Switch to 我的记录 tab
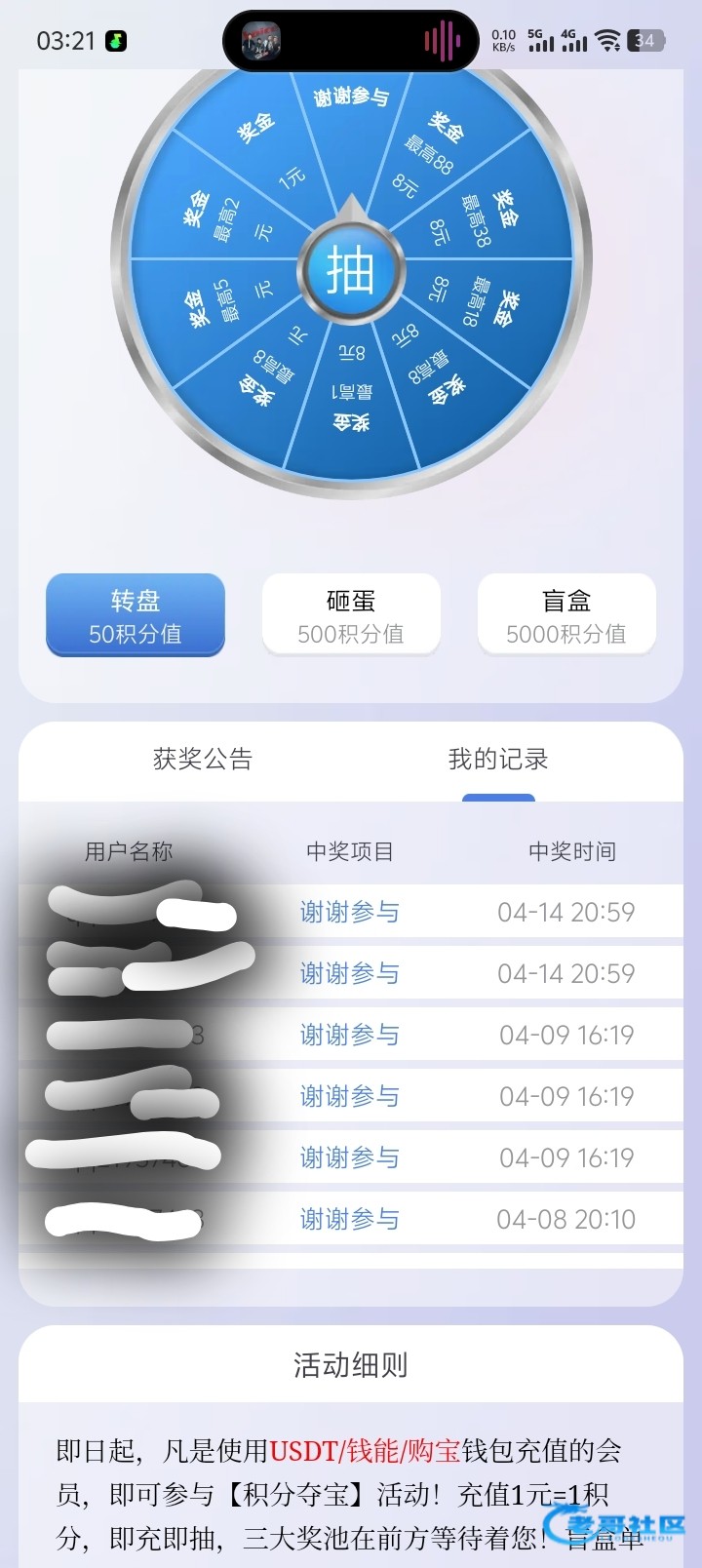The height and width of the screenshot is (1568, 702). coord(498,759)
